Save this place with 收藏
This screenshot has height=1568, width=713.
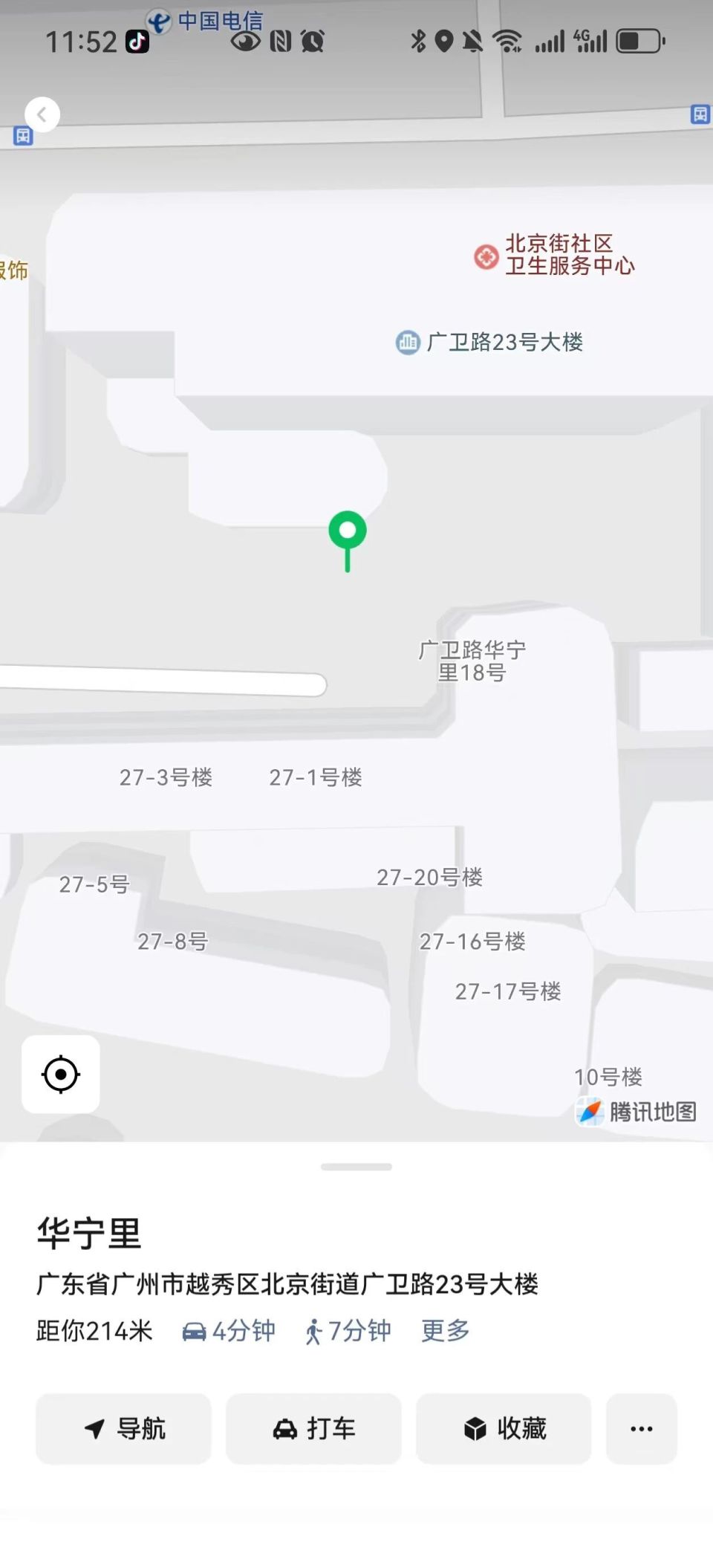pyautogui.click(x=503, y=1428)
